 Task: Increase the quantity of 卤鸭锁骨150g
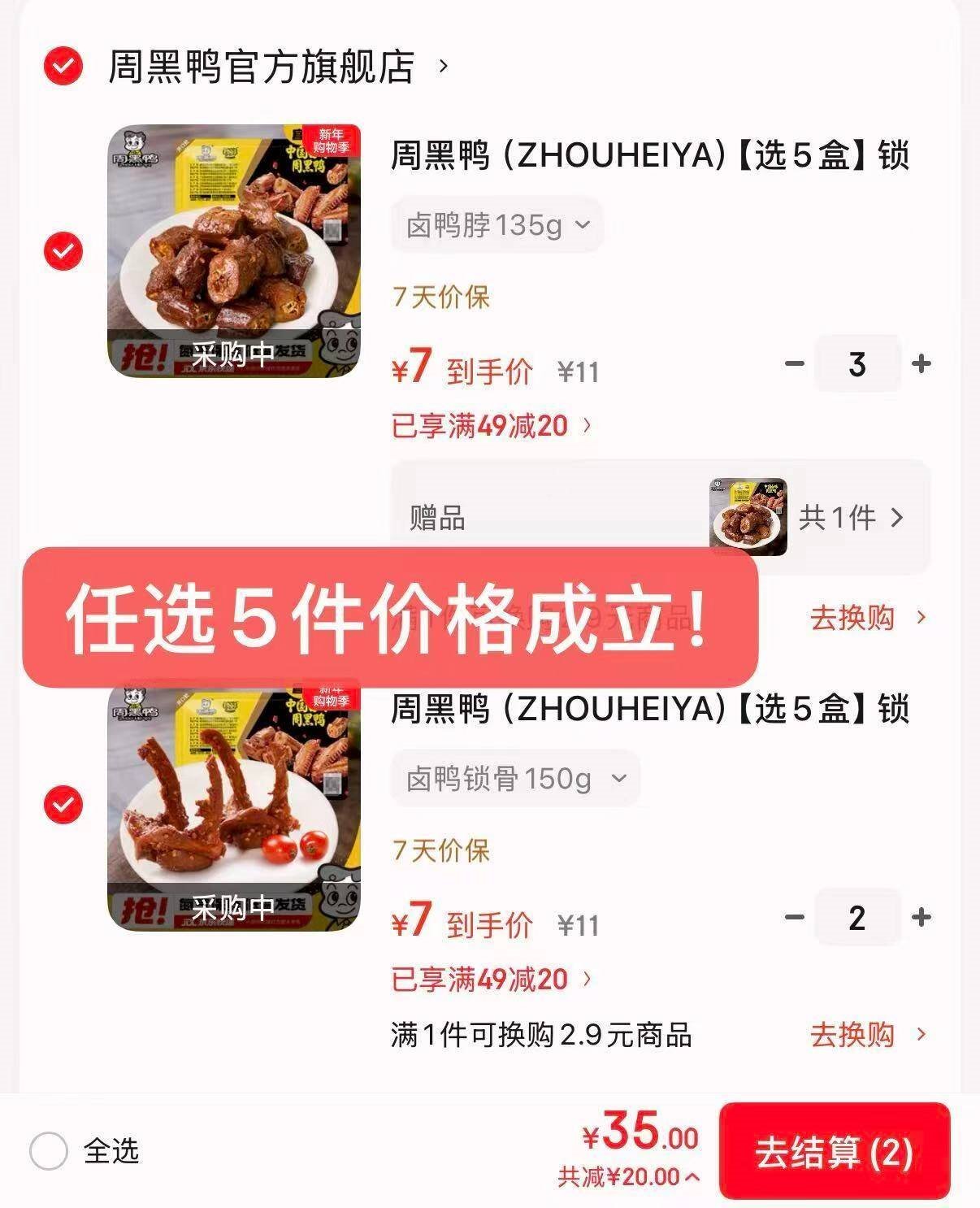pos(921,918)
